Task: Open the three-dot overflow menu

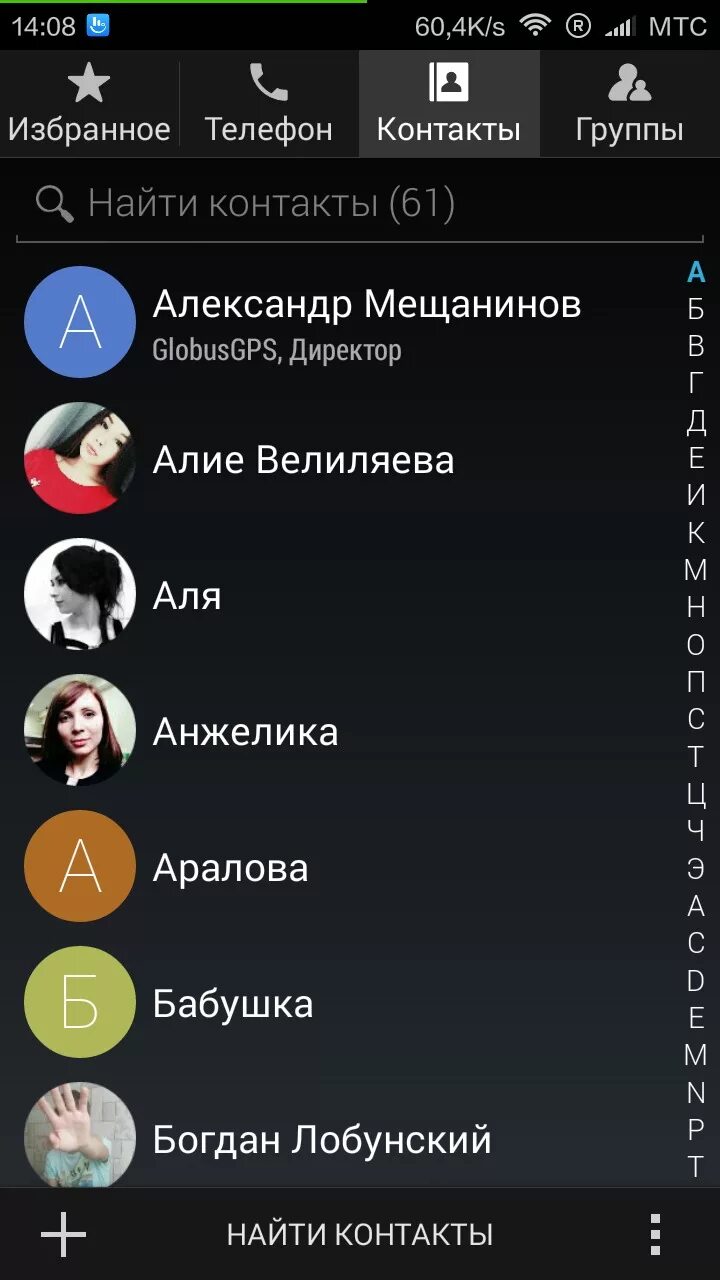Action: tap(655, 1235)
